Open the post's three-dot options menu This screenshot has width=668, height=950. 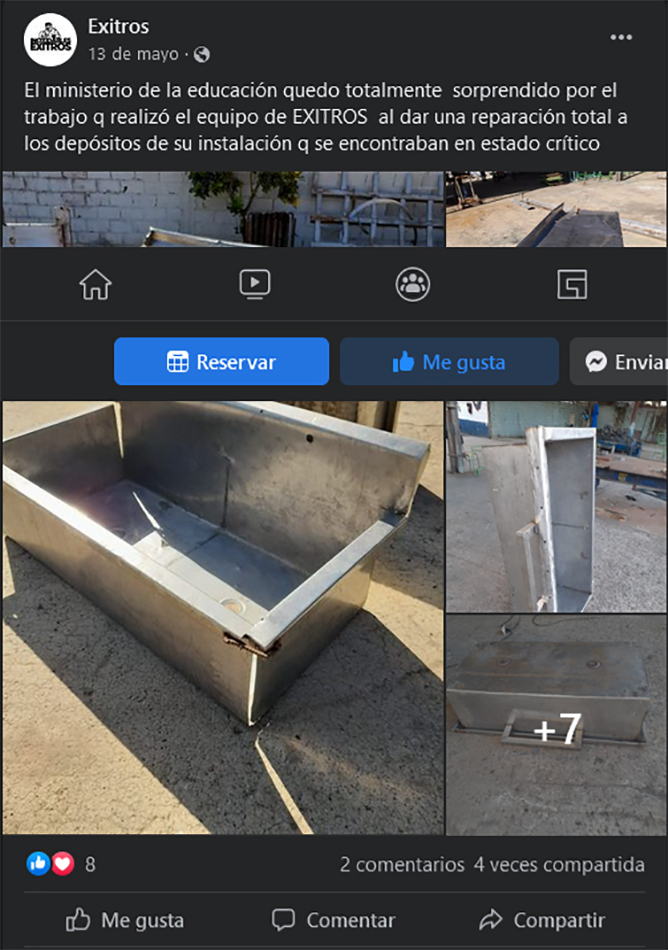pyautogui.click(x=621, y=38)
